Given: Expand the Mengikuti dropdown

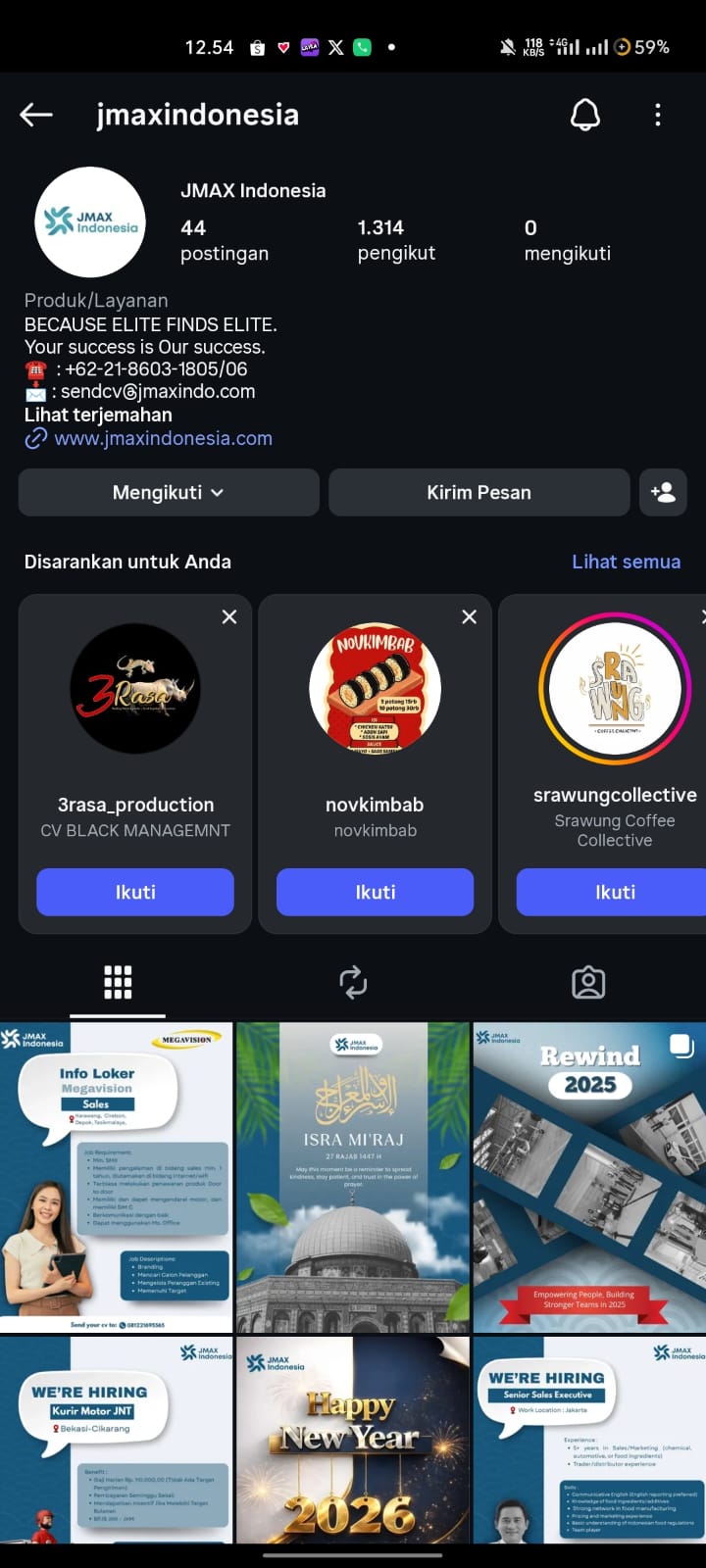Looking at the screenshot, I should (x=169, y=492).
